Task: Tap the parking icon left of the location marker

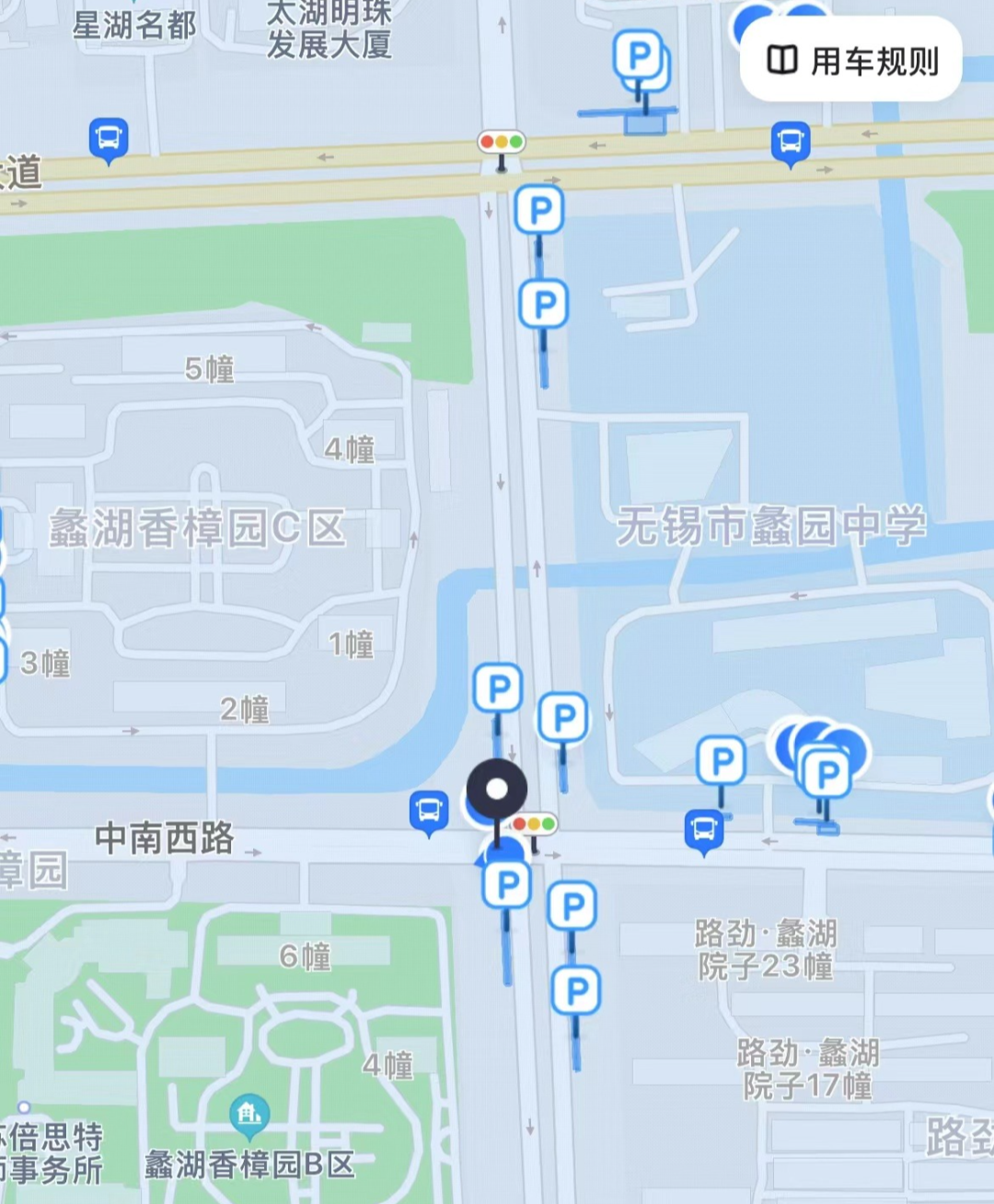Action: [498, 686]
